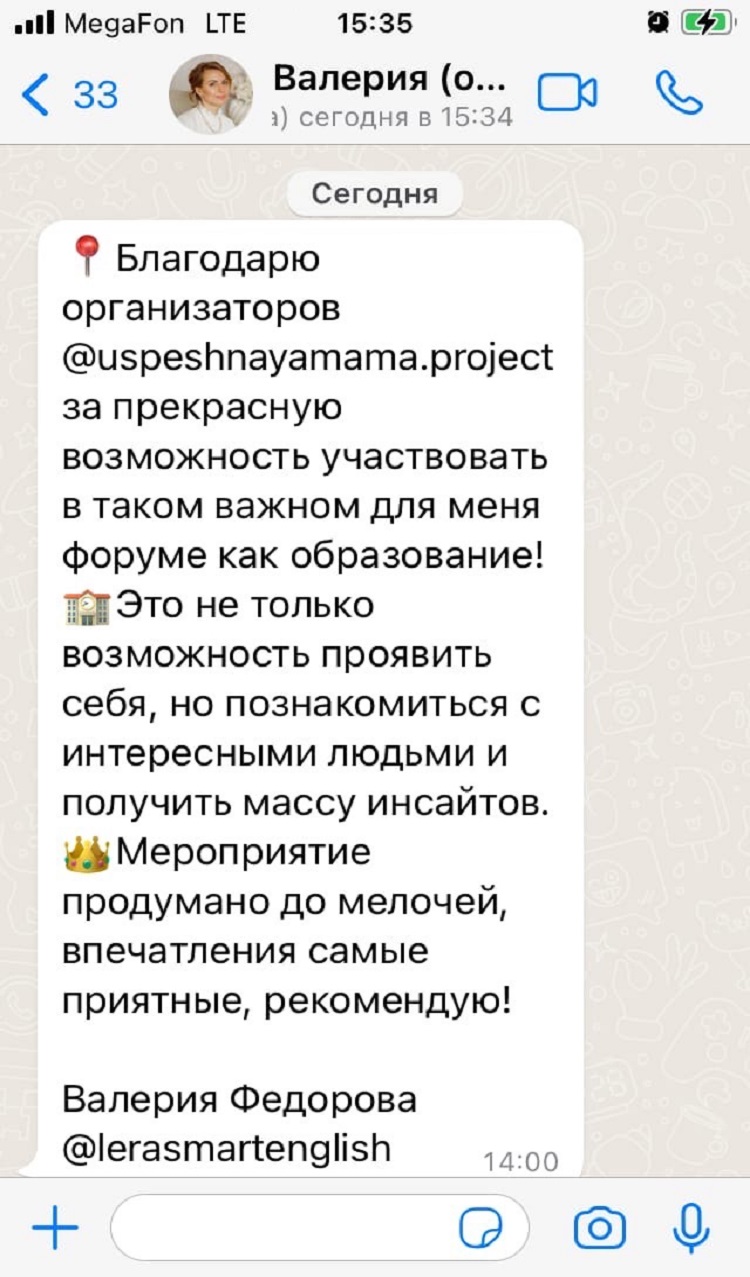Open the sticker picker in message field
This screenshot has width=750, height=1277.
(x=479, y=1227)
